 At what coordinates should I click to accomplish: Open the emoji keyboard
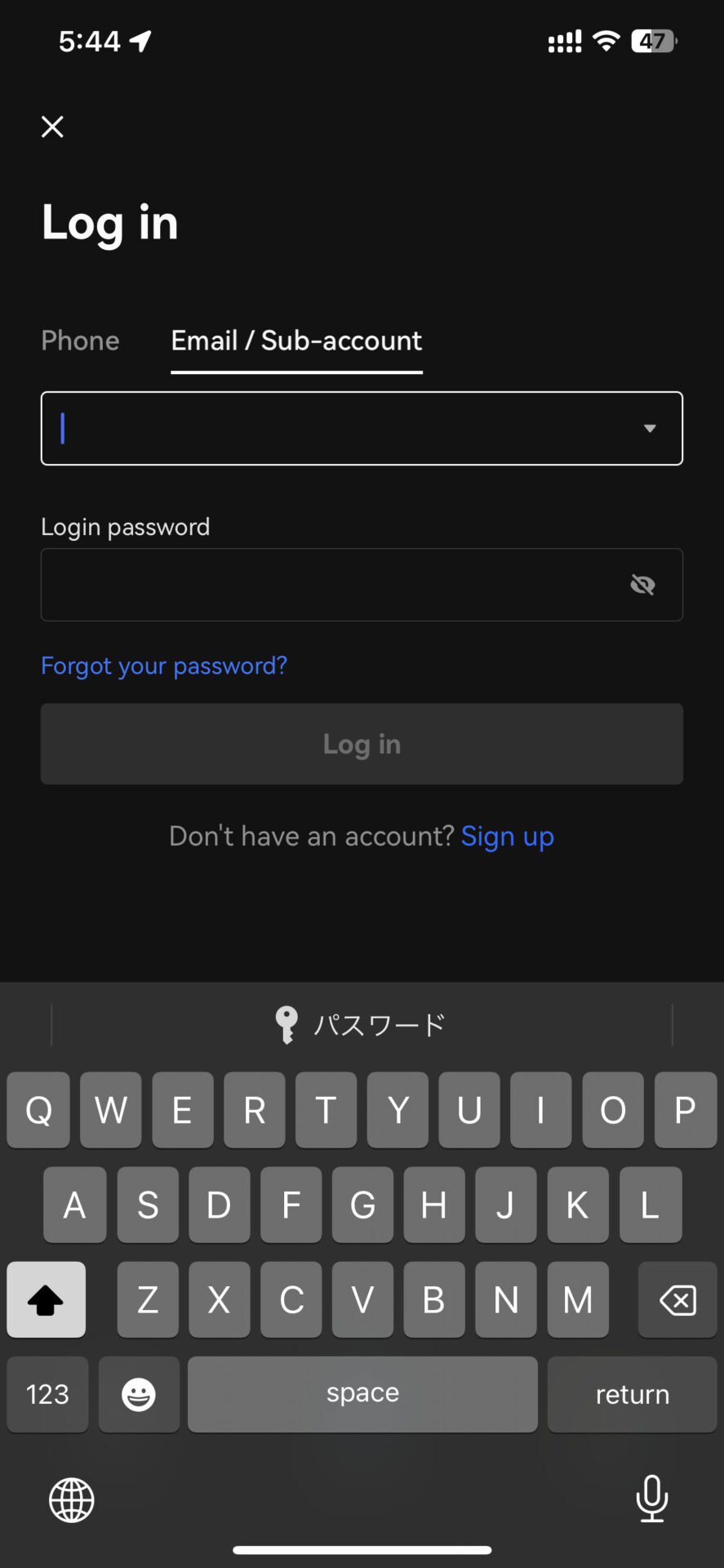[x=139, y=1394]
